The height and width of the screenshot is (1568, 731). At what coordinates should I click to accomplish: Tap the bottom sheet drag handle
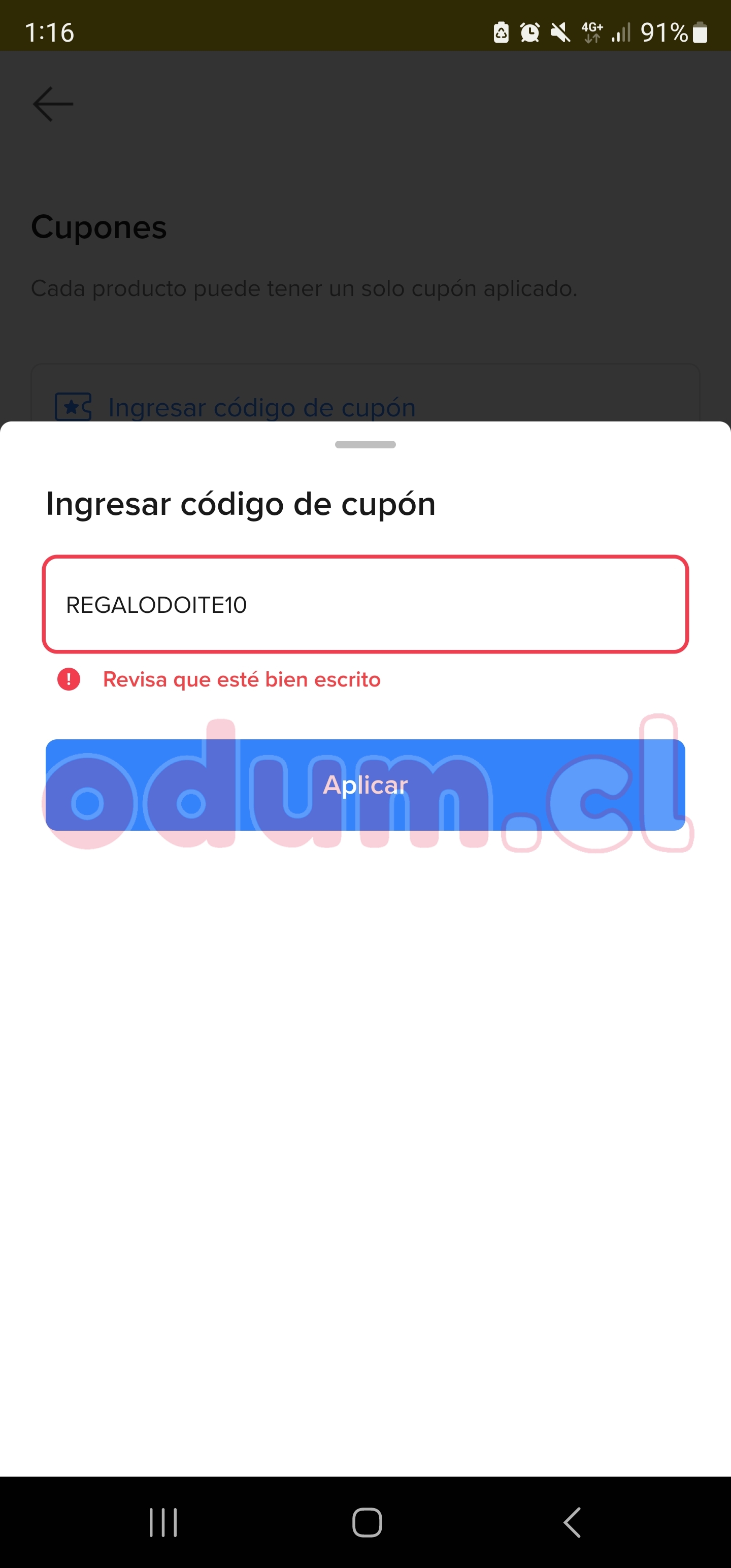point(365,444)
